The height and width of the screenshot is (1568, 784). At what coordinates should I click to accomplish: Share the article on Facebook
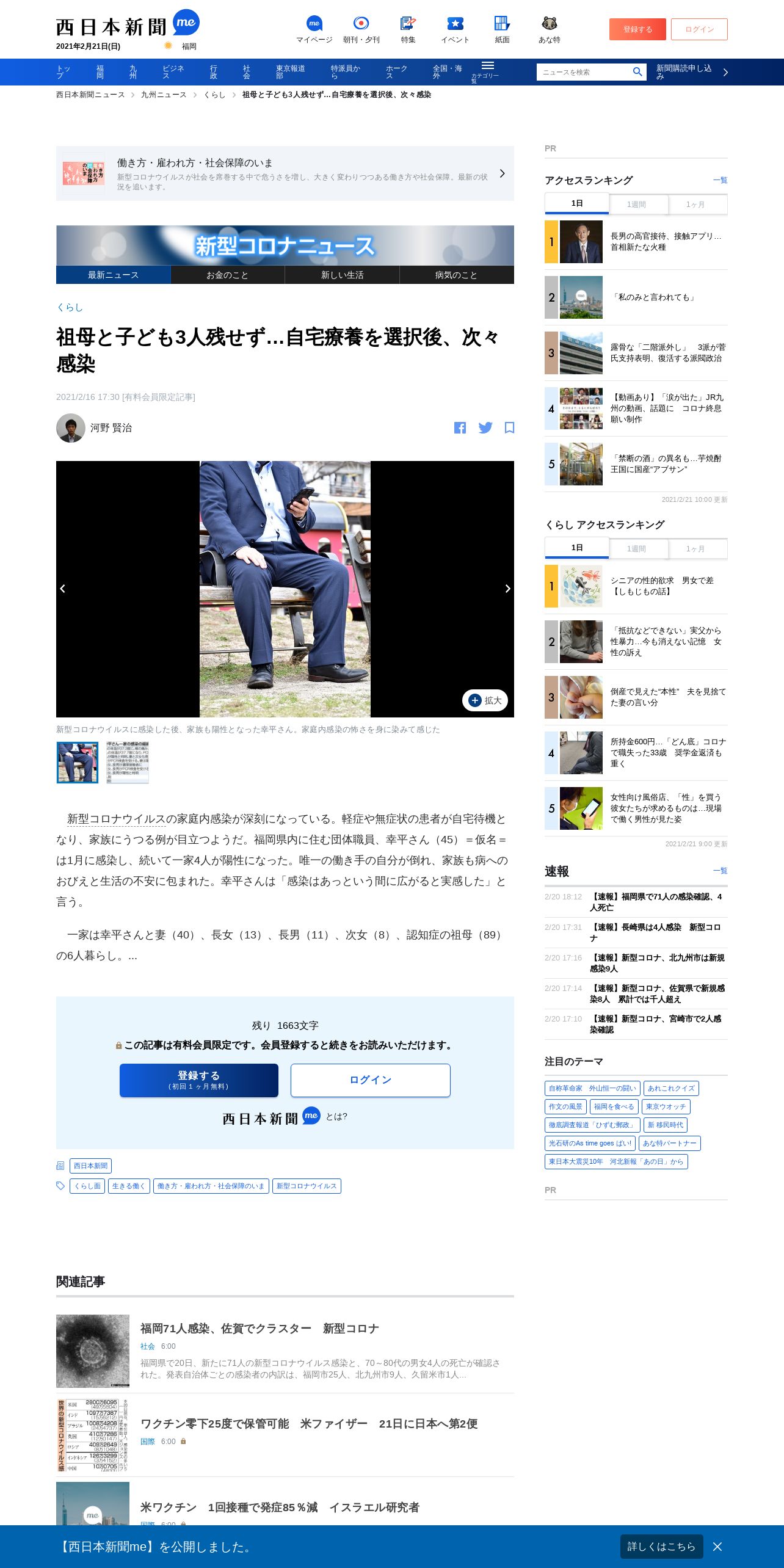[x=460, y=428]
